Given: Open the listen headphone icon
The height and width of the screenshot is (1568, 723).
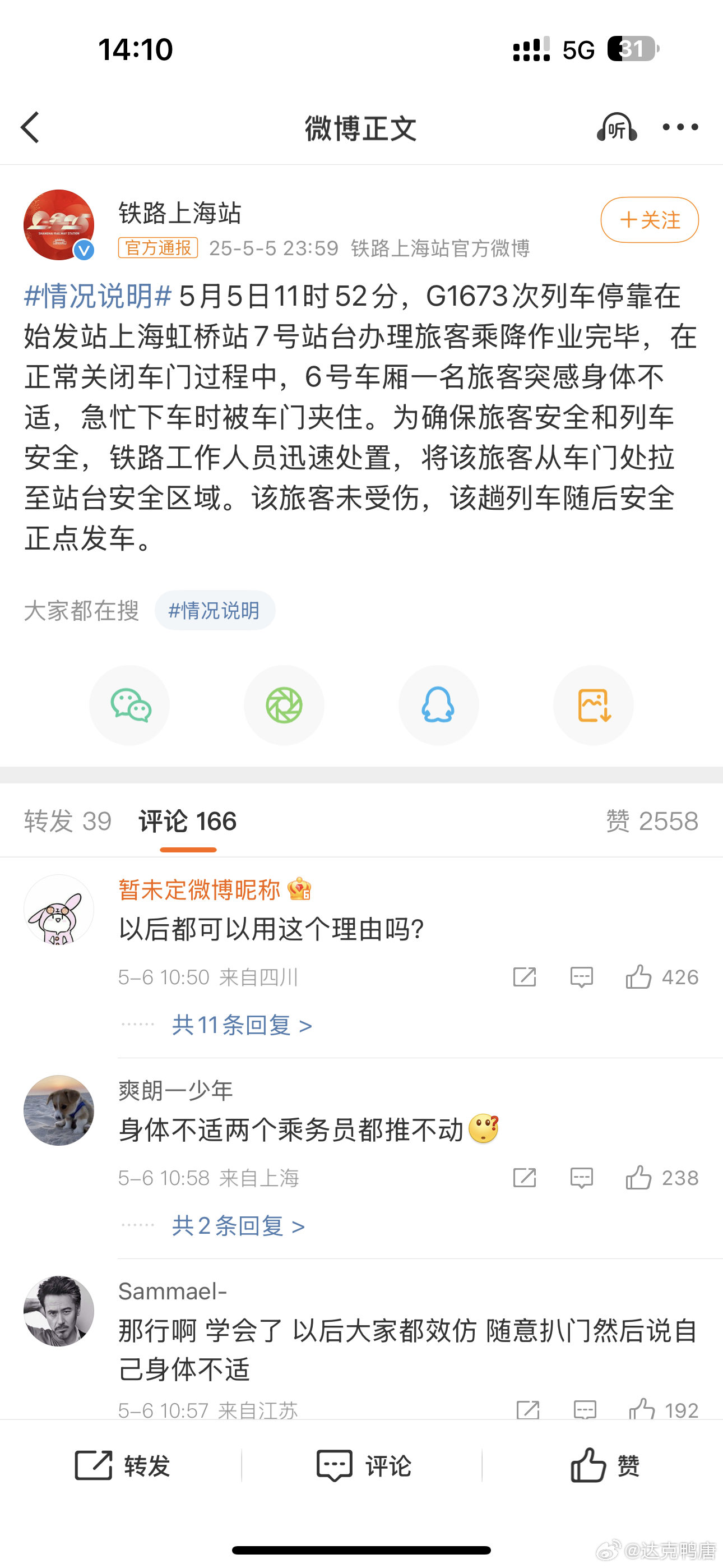Looking at the screenshot, I should (x=617, y=127).
